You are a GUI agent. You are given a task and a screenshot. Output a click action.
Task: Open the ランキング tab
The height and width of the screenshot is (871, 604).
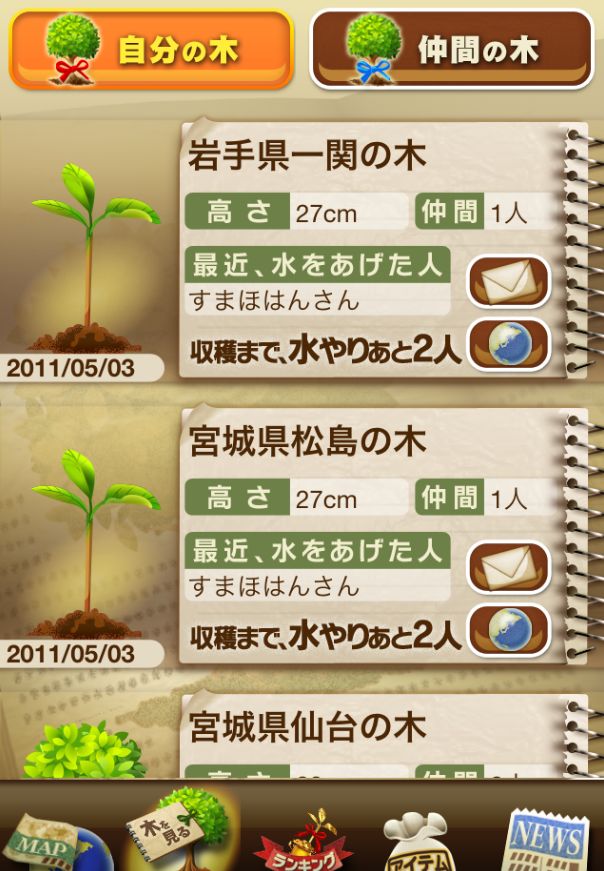point(303,842)
